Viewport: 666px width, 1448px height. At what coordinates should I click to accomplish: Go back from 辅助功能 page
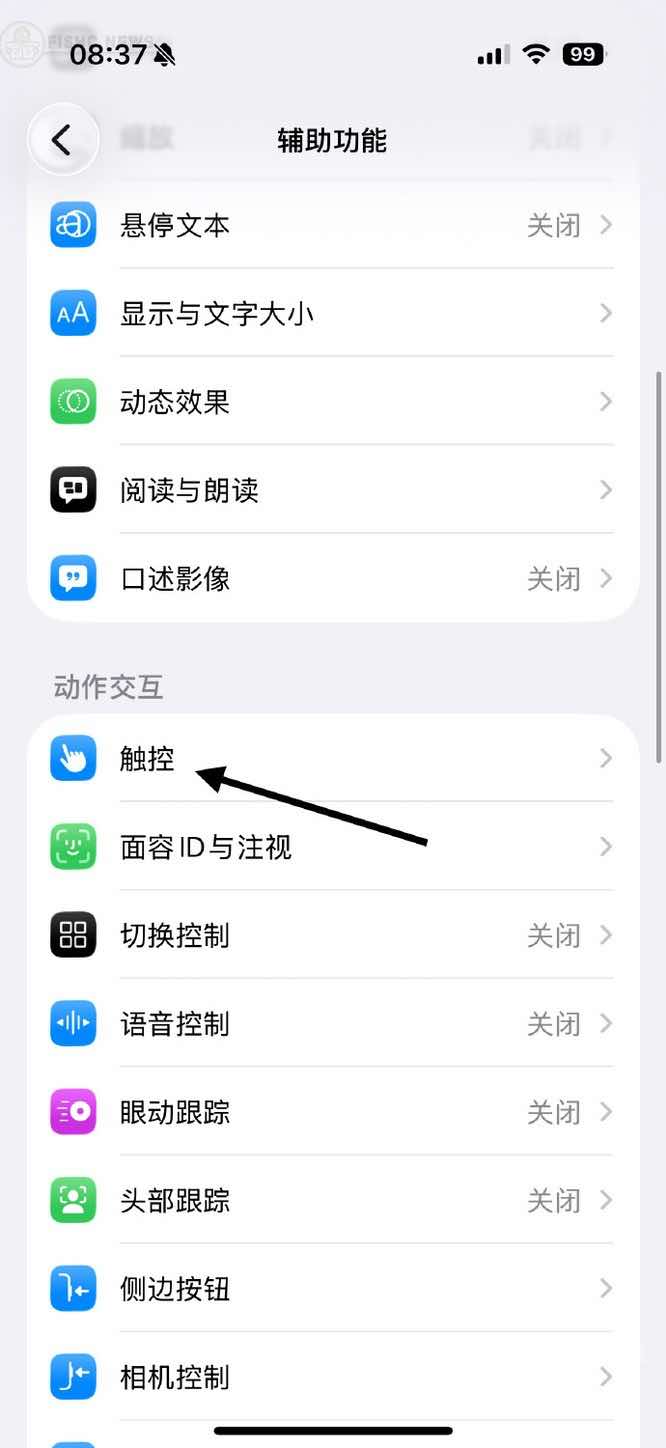point(63,140)
